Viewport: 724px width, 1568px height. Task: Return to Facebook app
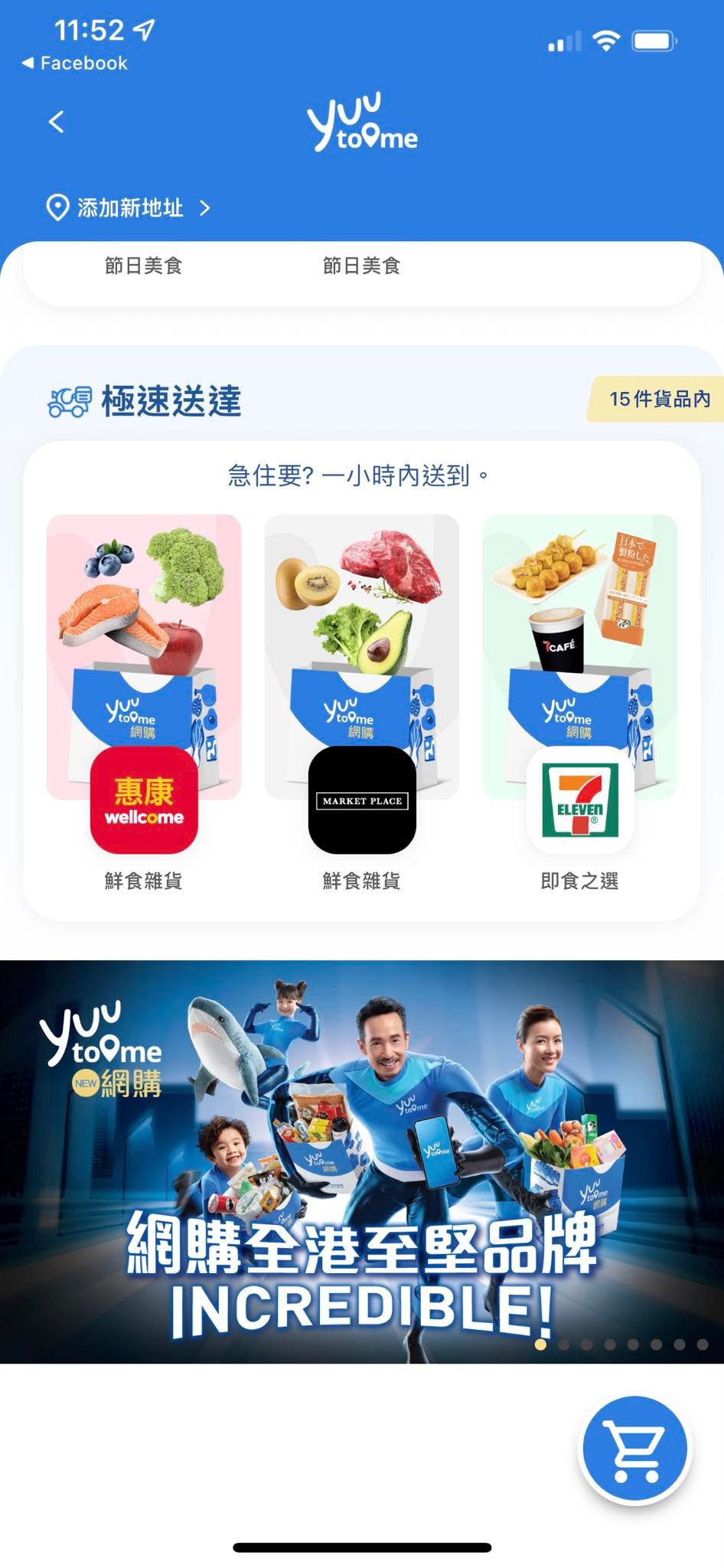pyautogui.click(x=75, y=64)
